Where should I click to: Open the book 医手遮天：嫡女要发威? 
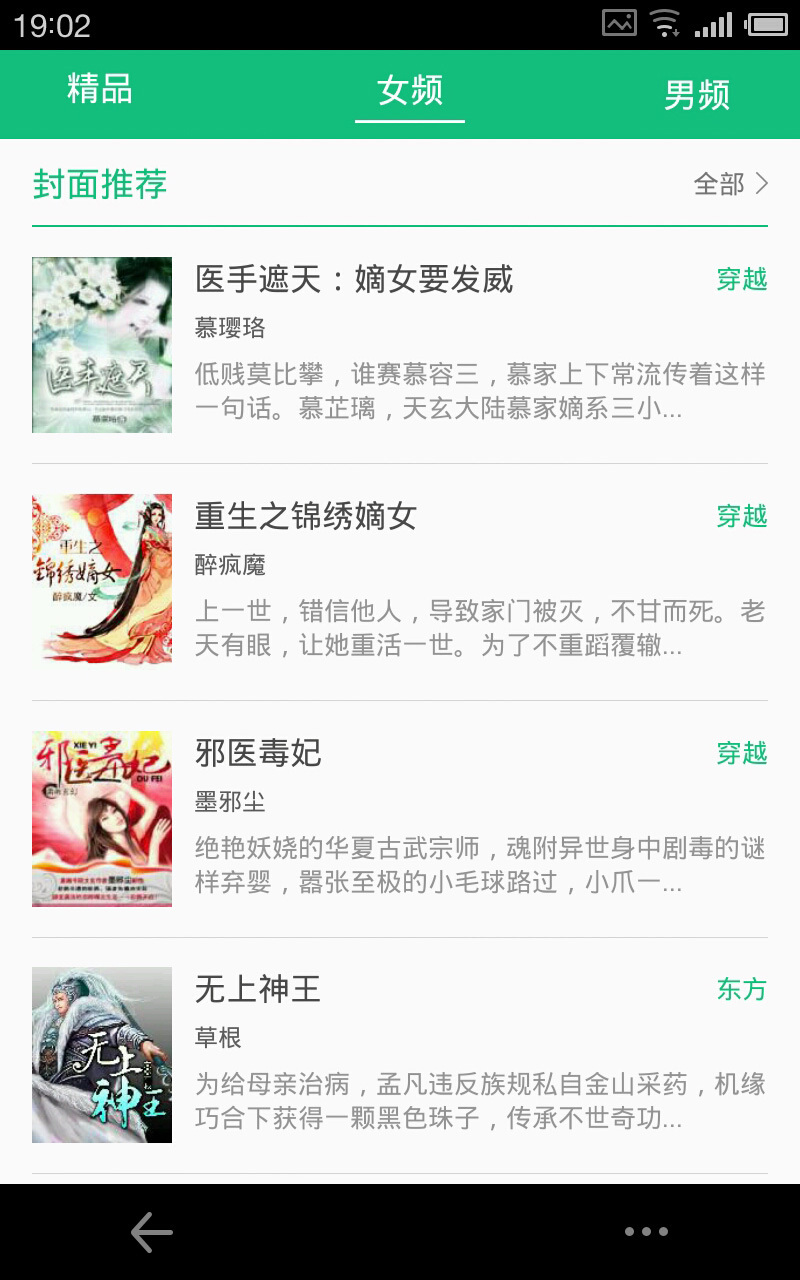point(400,345)
